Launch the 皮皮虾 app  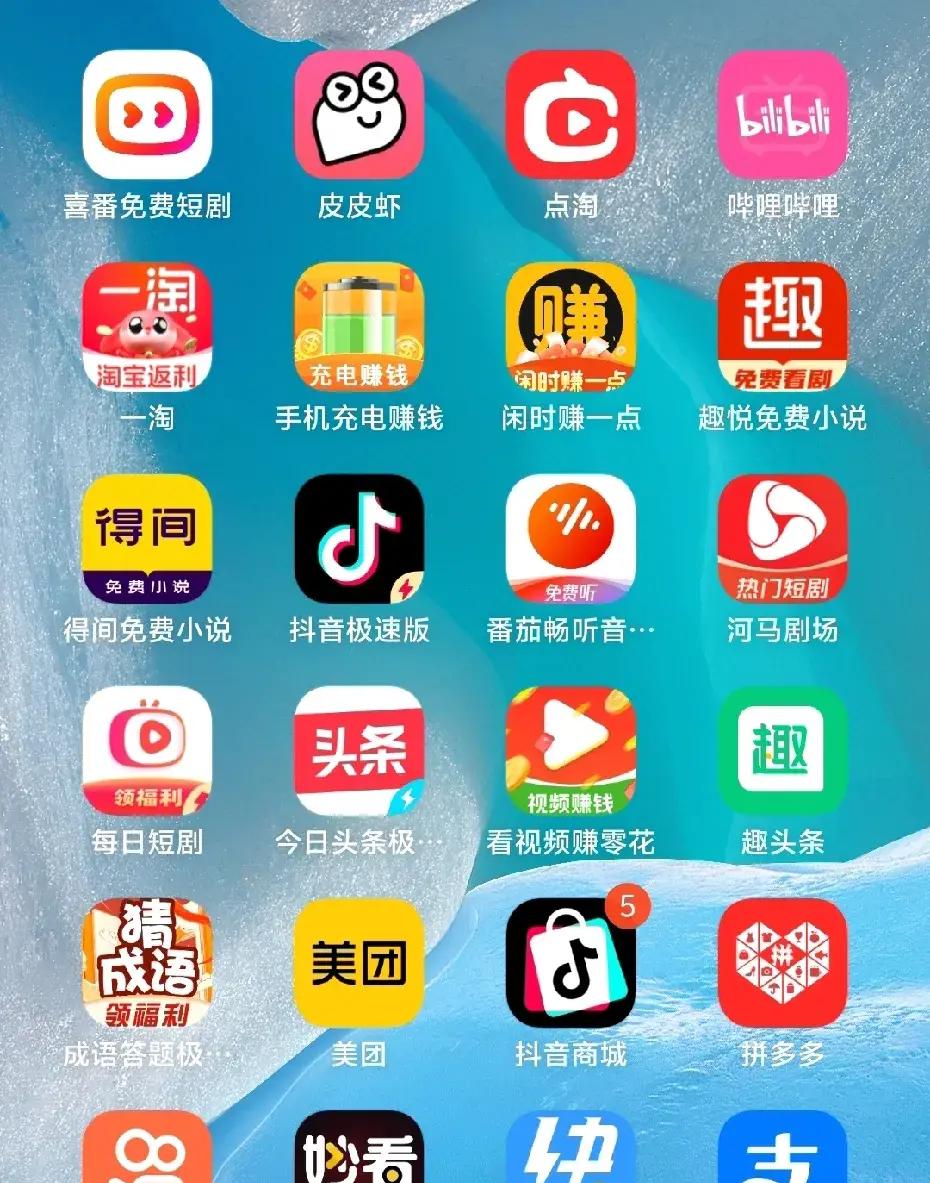pos(359,114)
